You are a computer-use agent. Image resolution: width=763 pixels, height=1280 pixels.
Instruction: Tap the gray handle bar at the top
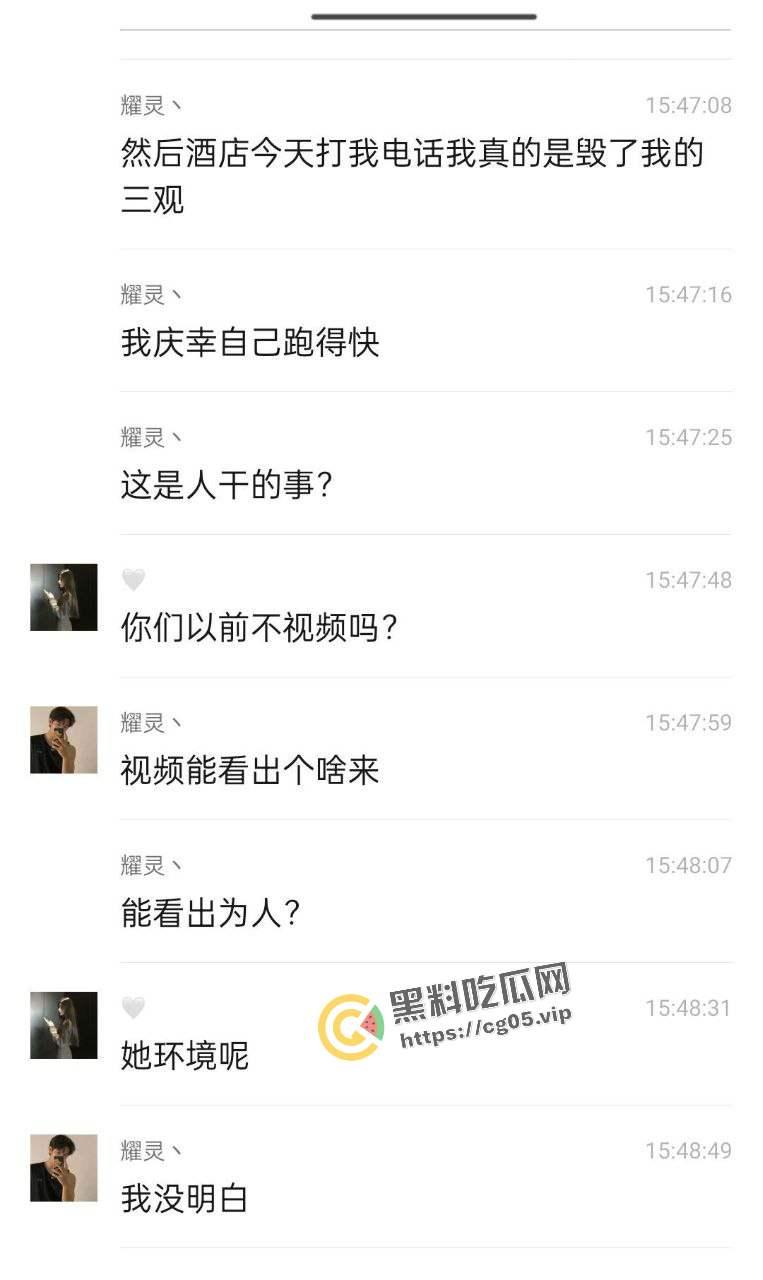[420, 16]
